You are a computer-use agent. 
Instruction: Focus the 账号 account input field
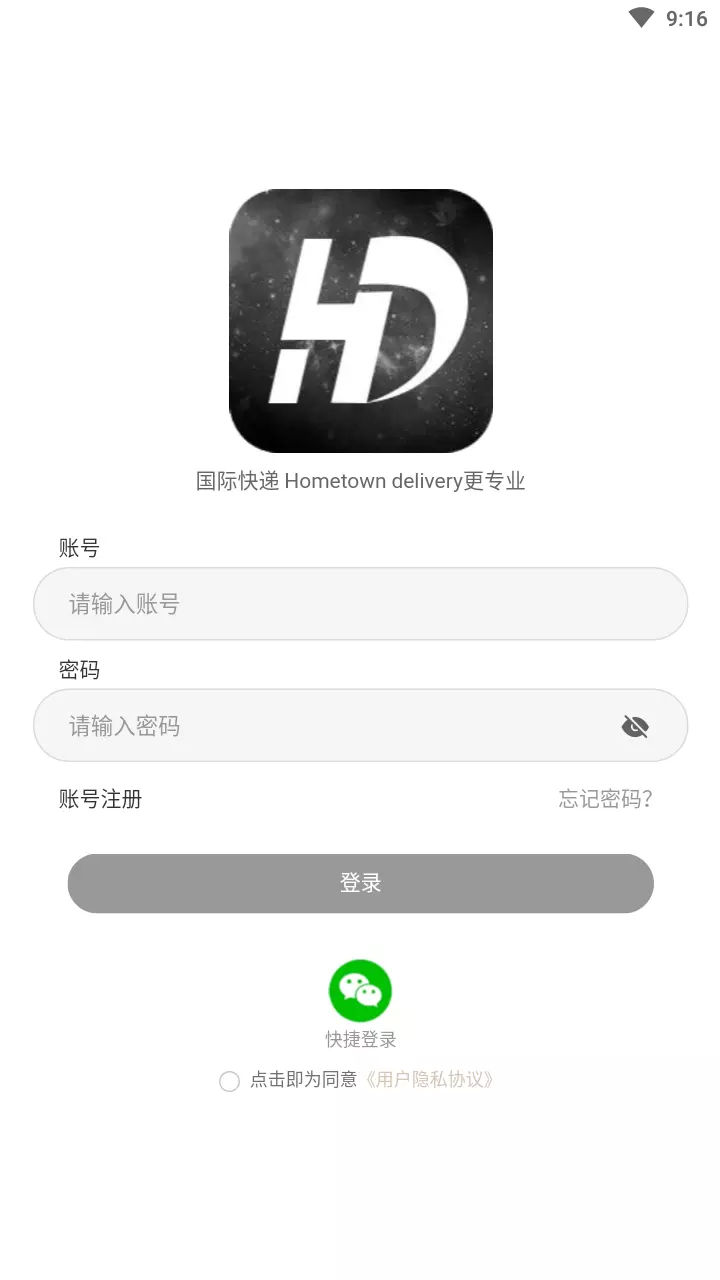360,604
